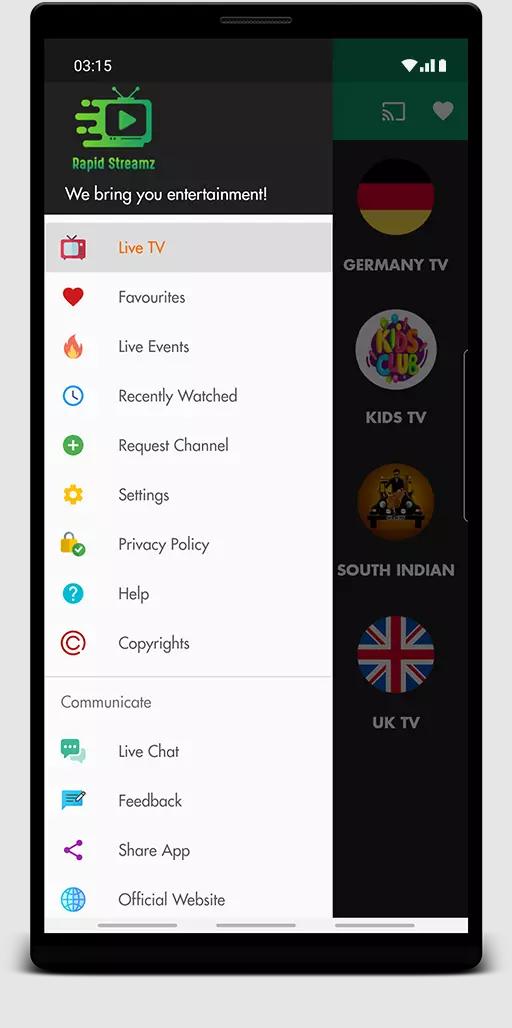Go to Live Events
This screenshot has width=512, height=1028.
tap(189, 347)
